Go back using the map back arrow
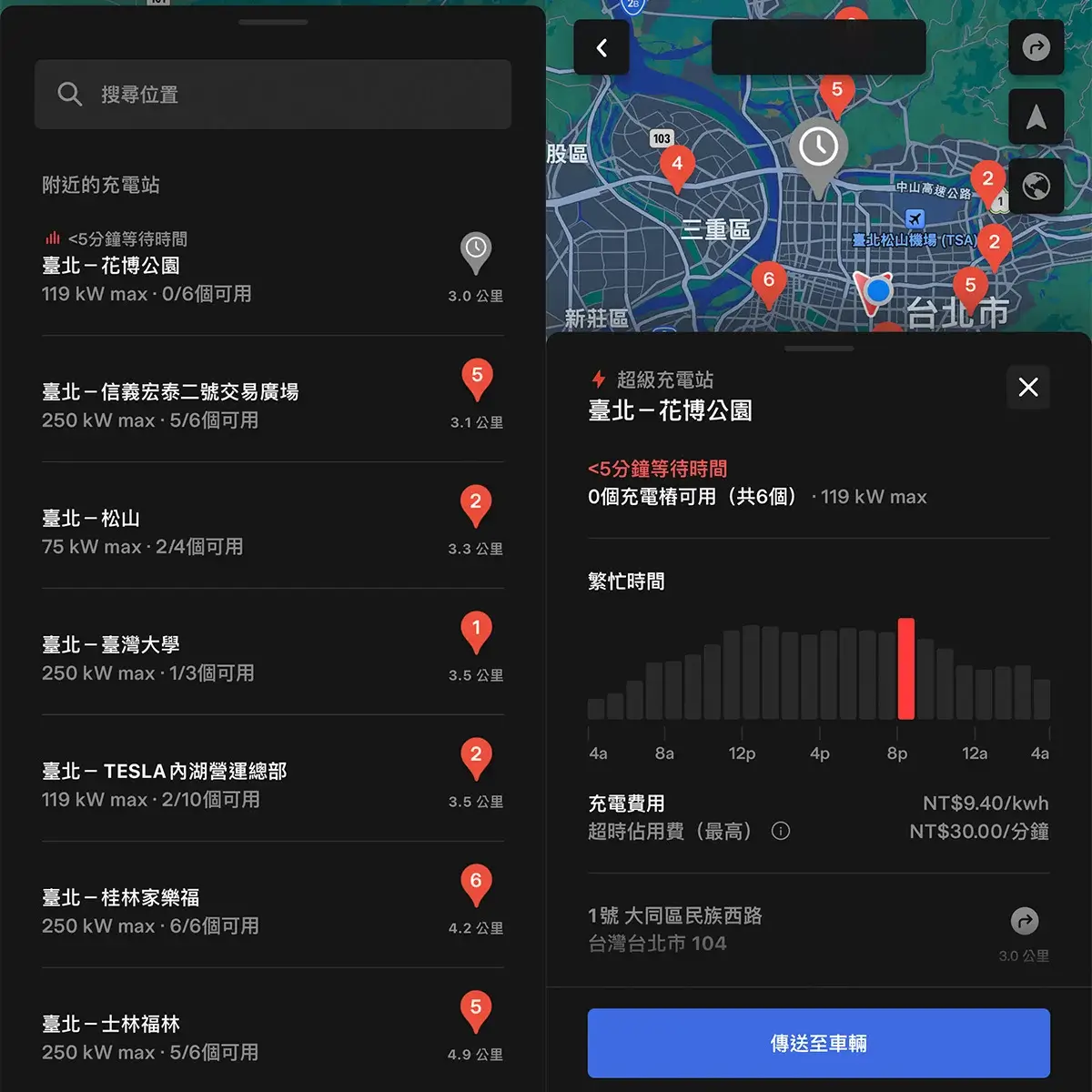1092x1092 pixels. (x=602, y=48)
